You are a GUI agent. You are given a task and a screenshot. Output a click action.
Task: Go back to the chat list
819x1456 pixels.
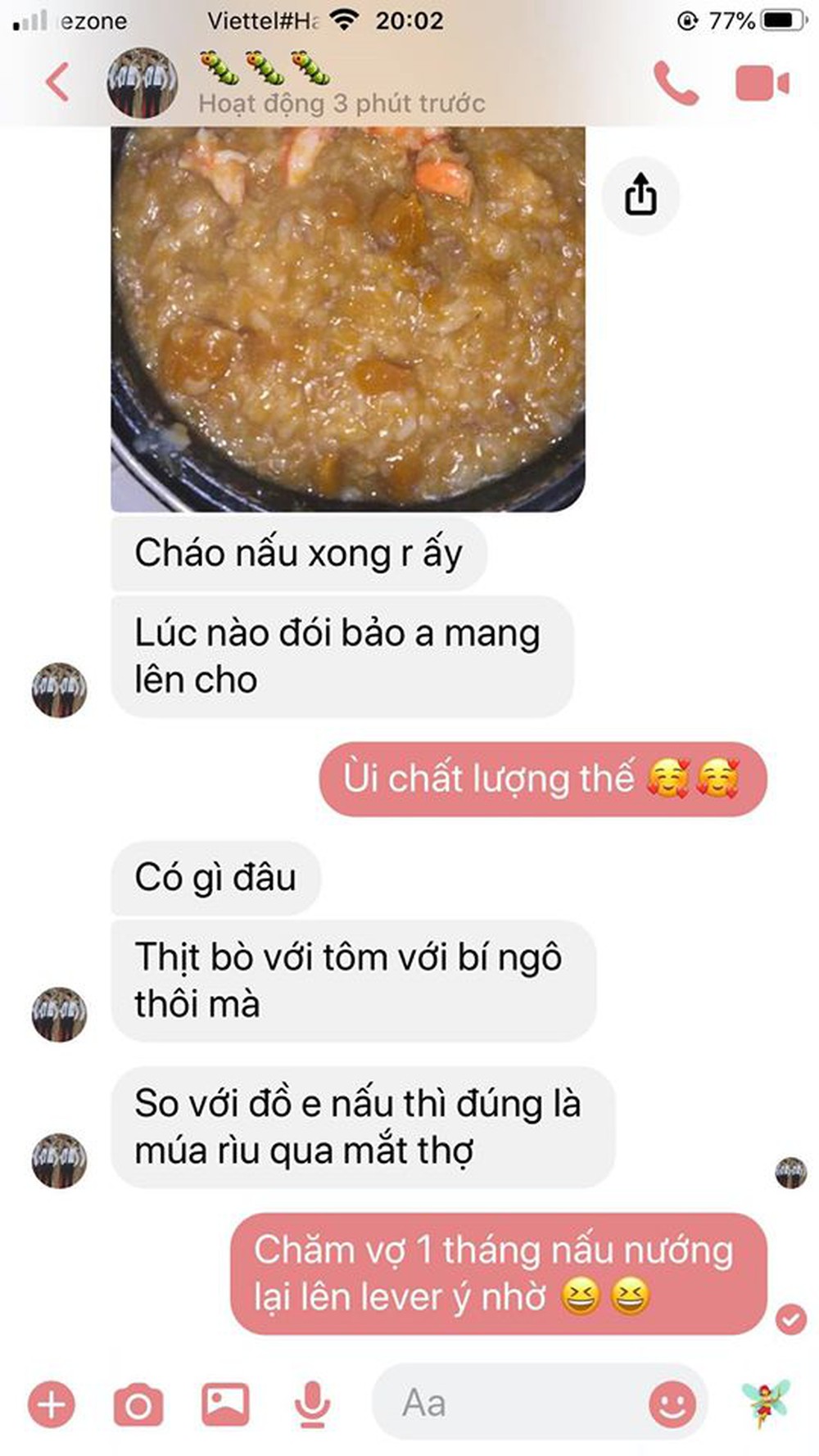click(x=57, y=83)
